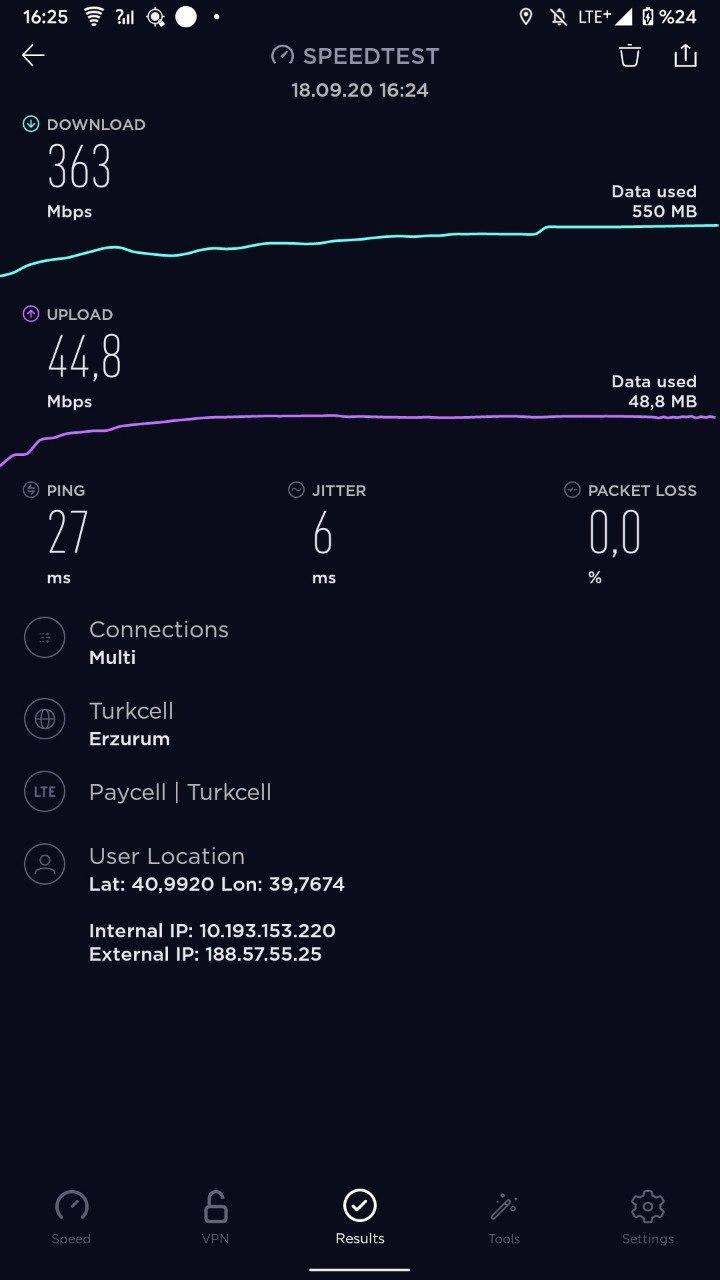Open the VPN tab
Viewport: 720px width, 1280px height.
pos(215,1217)
